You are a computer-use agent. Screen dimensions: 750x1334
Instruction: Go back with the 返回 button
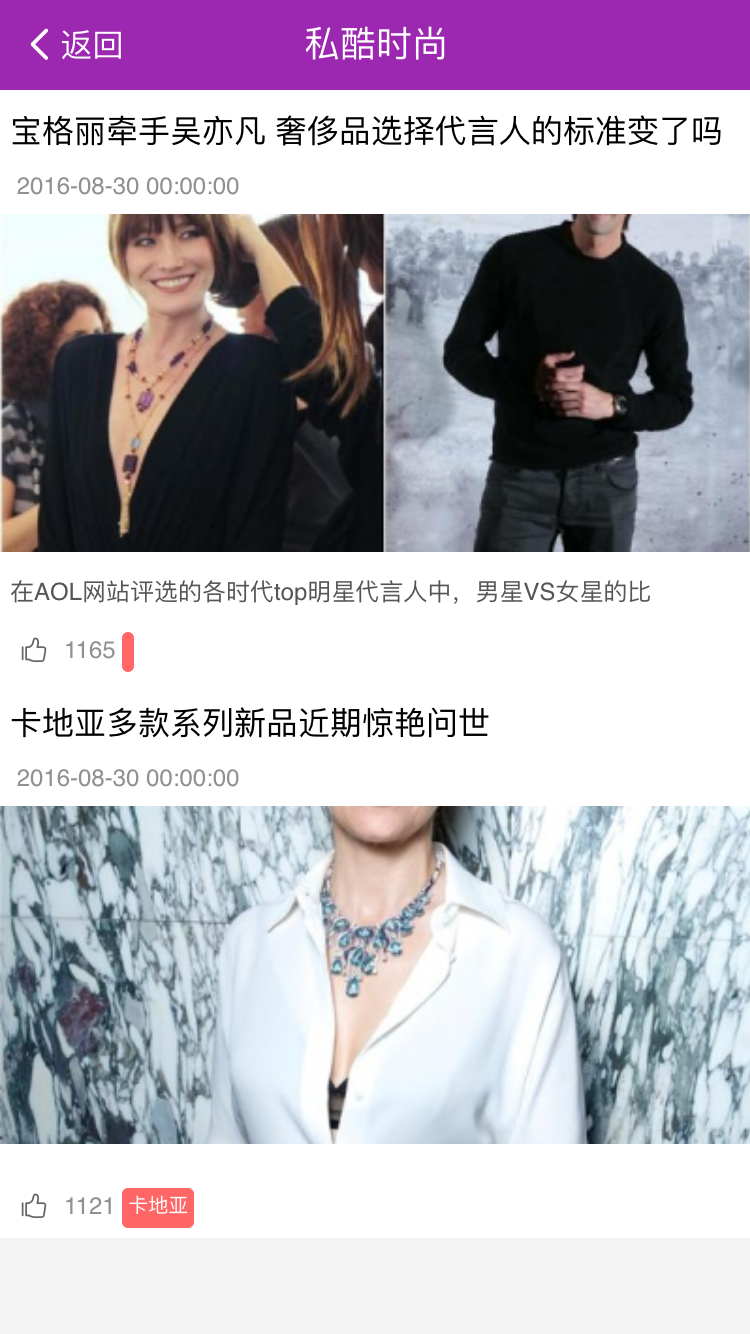[76, 45]
